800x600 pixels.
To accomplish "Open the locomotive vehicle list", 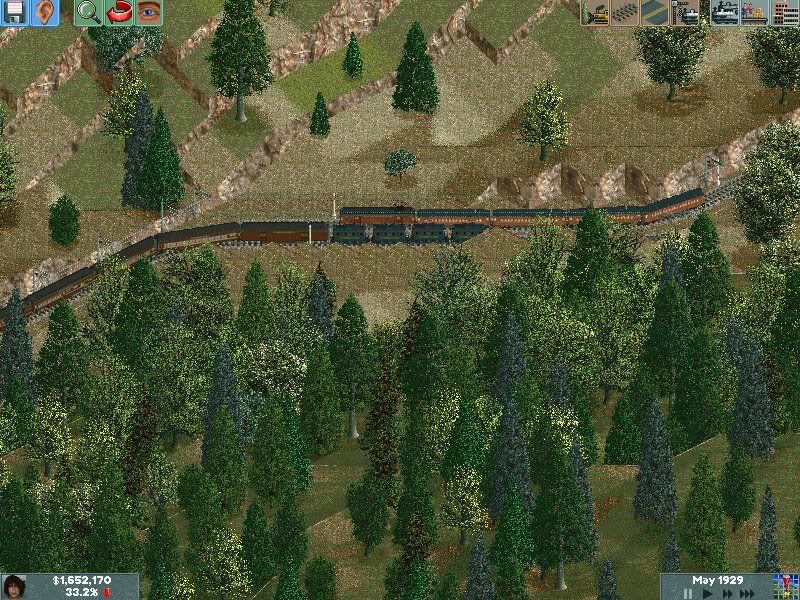I will pyautogui.click(x=725, y=13).
